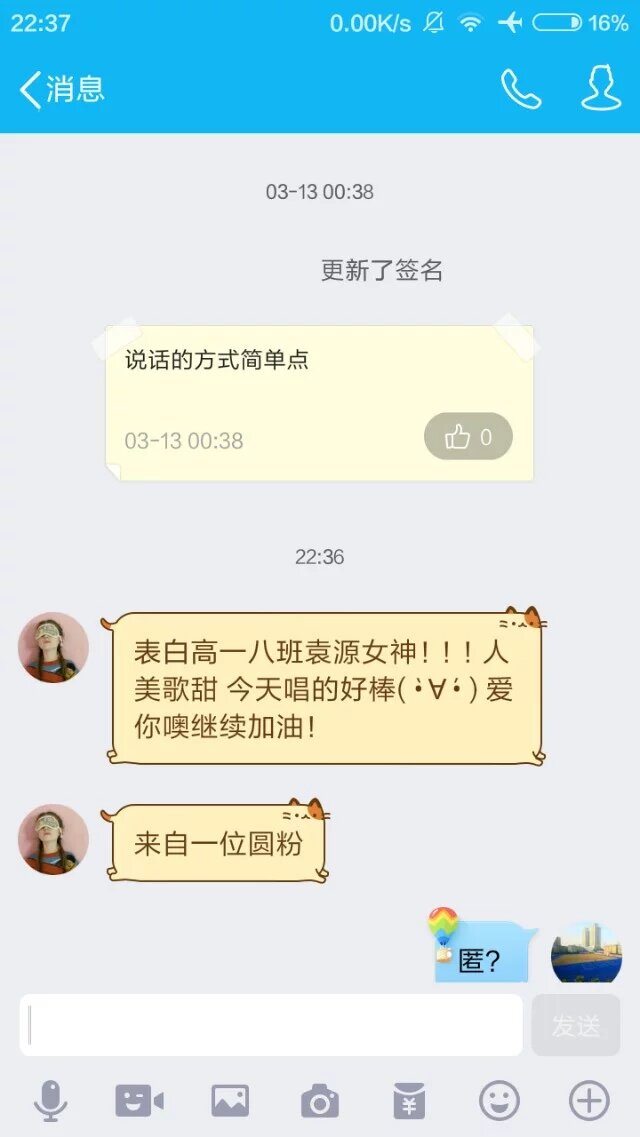Go back to the 消息 list
640x1137 pixels.
coord(60,89)
